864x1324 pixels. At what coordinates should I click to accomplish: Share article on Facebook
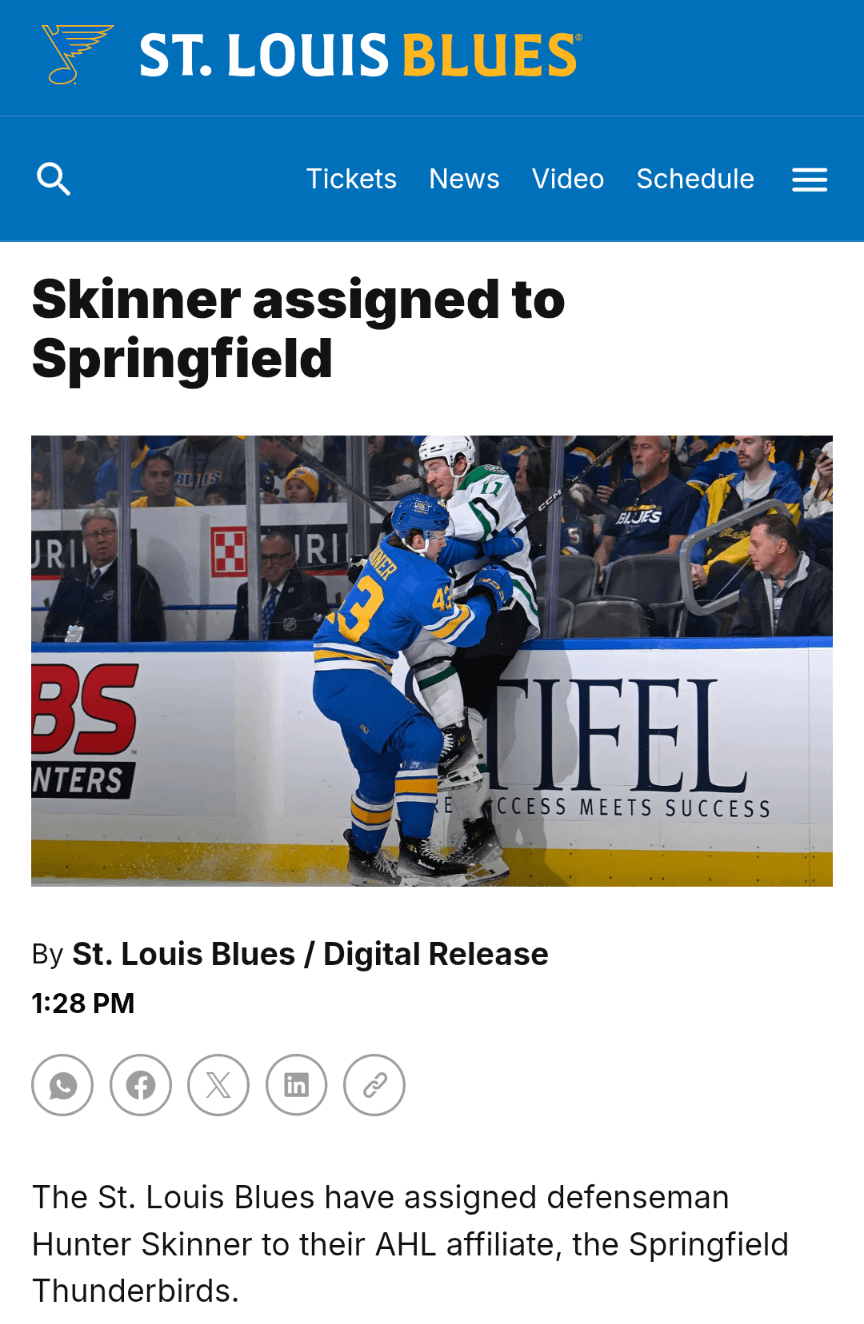[141, 1085]
